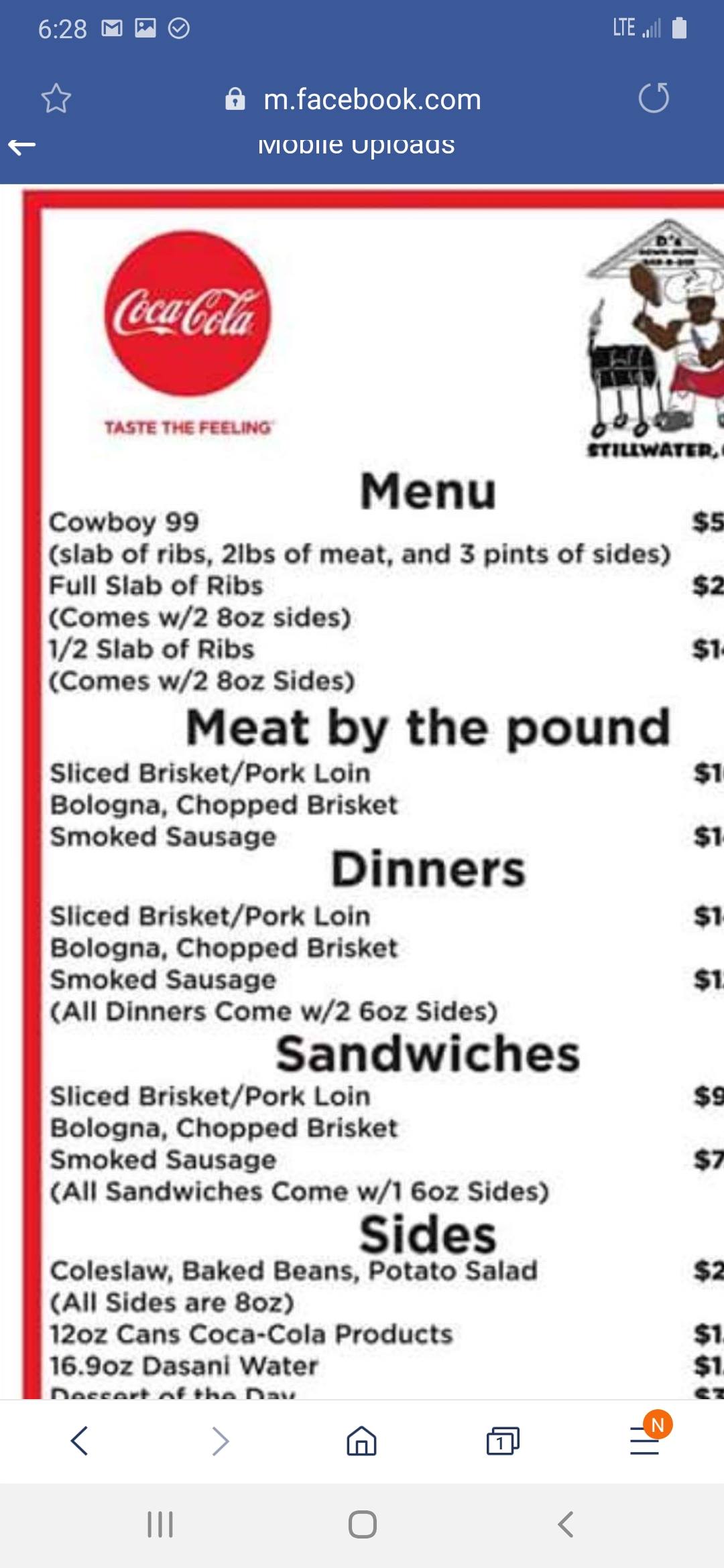Reload the page
Screen dimensions: 724x1568
(654, 99)
